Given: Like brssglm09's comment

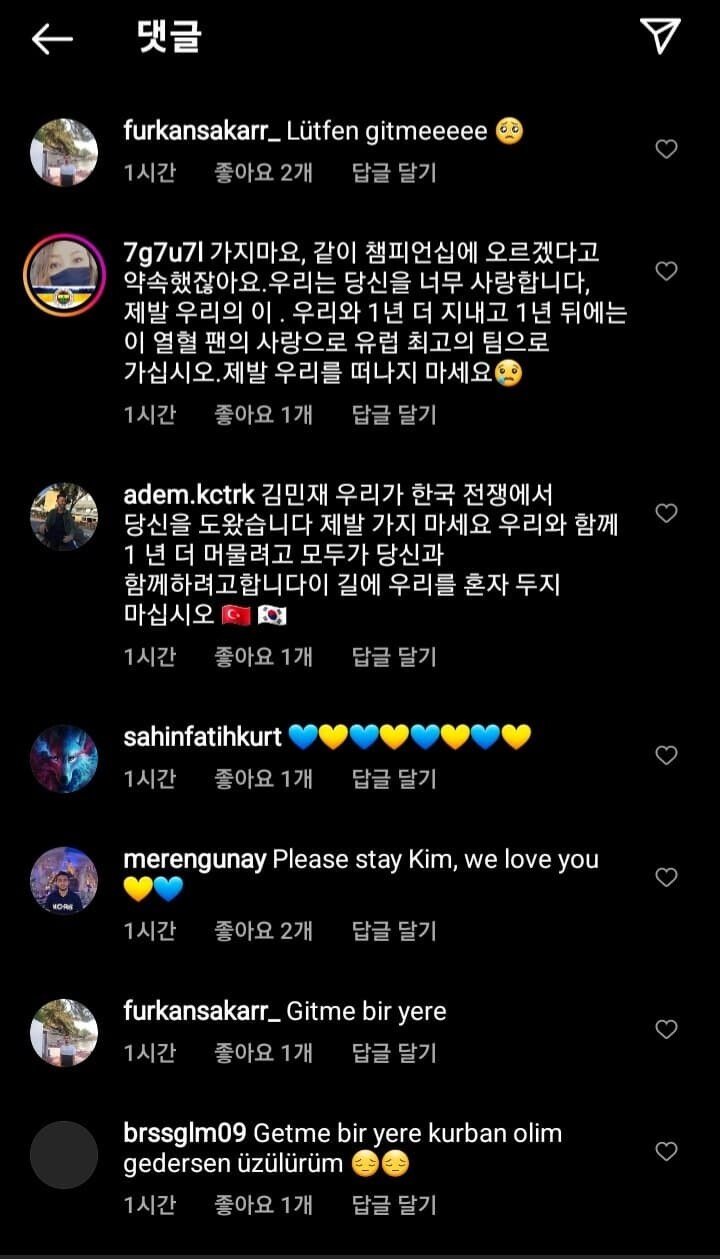Looking at the screenshot, I should pos(666,1151).
